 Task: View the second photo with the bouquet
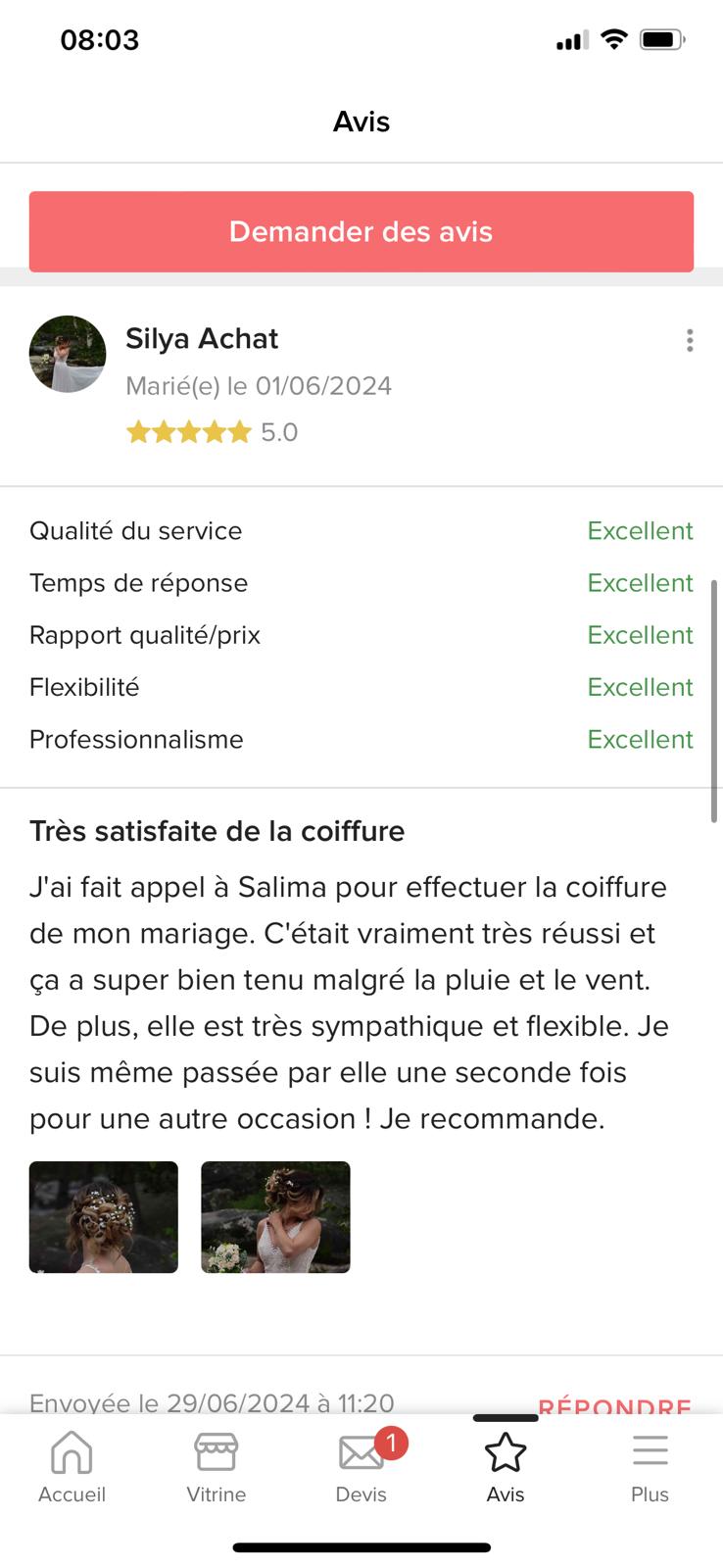click(275, 1217)
